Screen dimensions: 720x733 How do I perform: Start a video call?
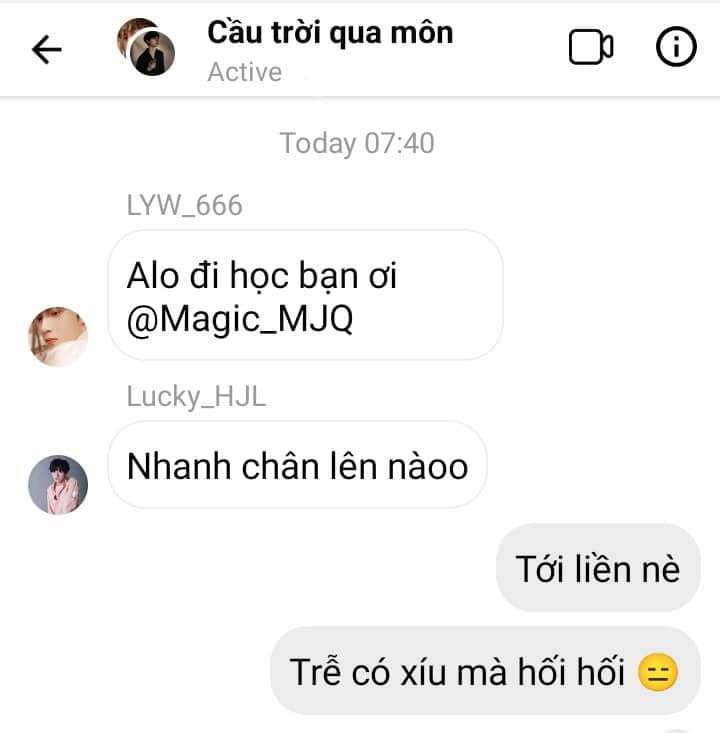click(x=591, y=47)
